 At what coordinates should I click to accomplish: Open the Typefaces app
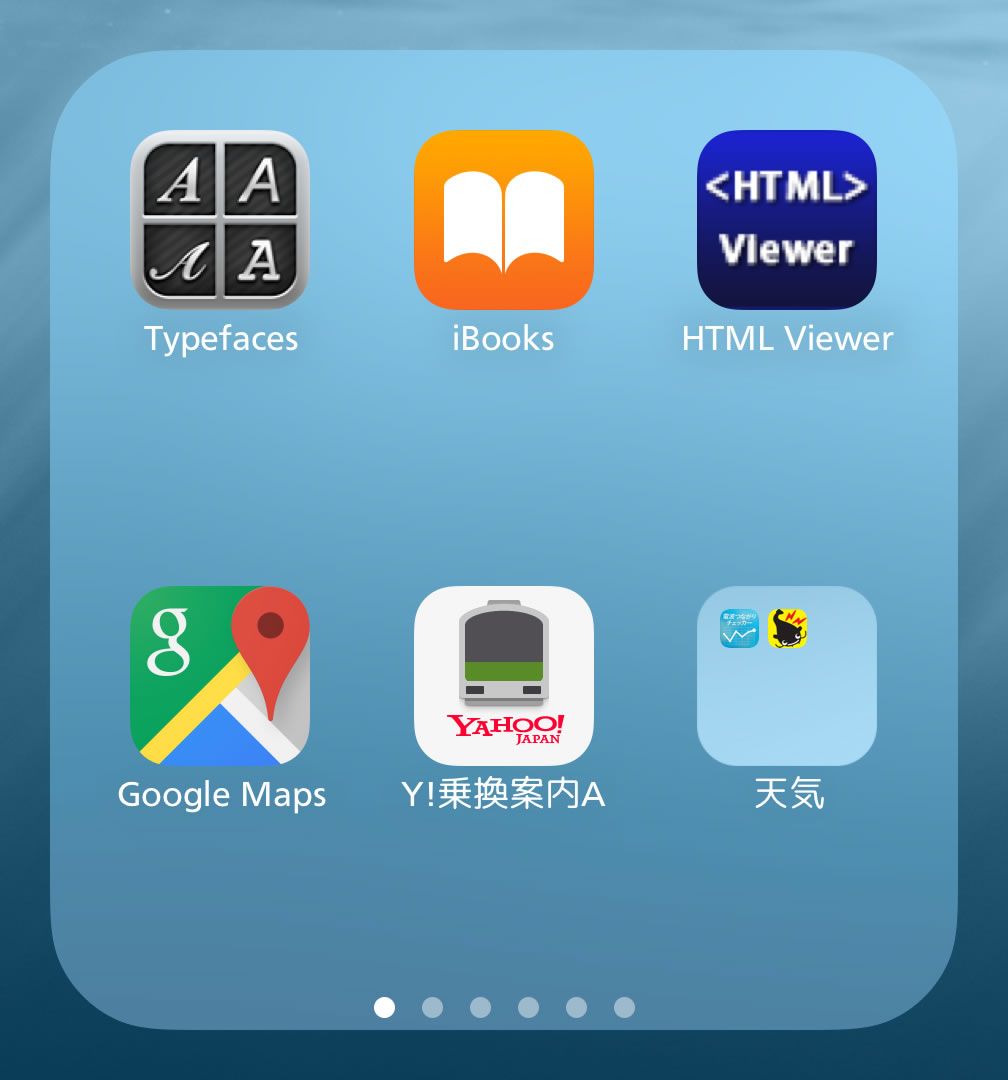point(220,220)
